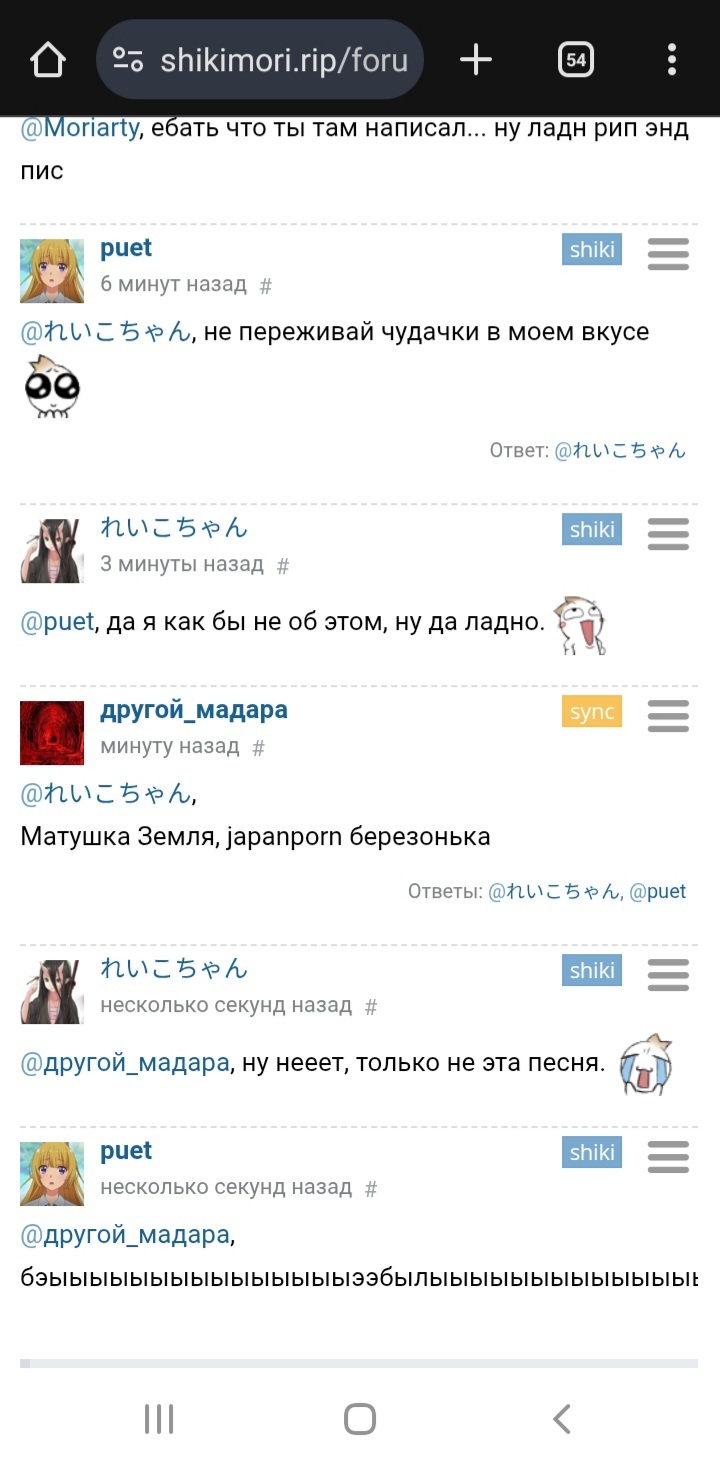Open the menu of the 3 минуты назад comment
The height and width of the screenshot is (1464, 720).
click(x=668, y=534)
